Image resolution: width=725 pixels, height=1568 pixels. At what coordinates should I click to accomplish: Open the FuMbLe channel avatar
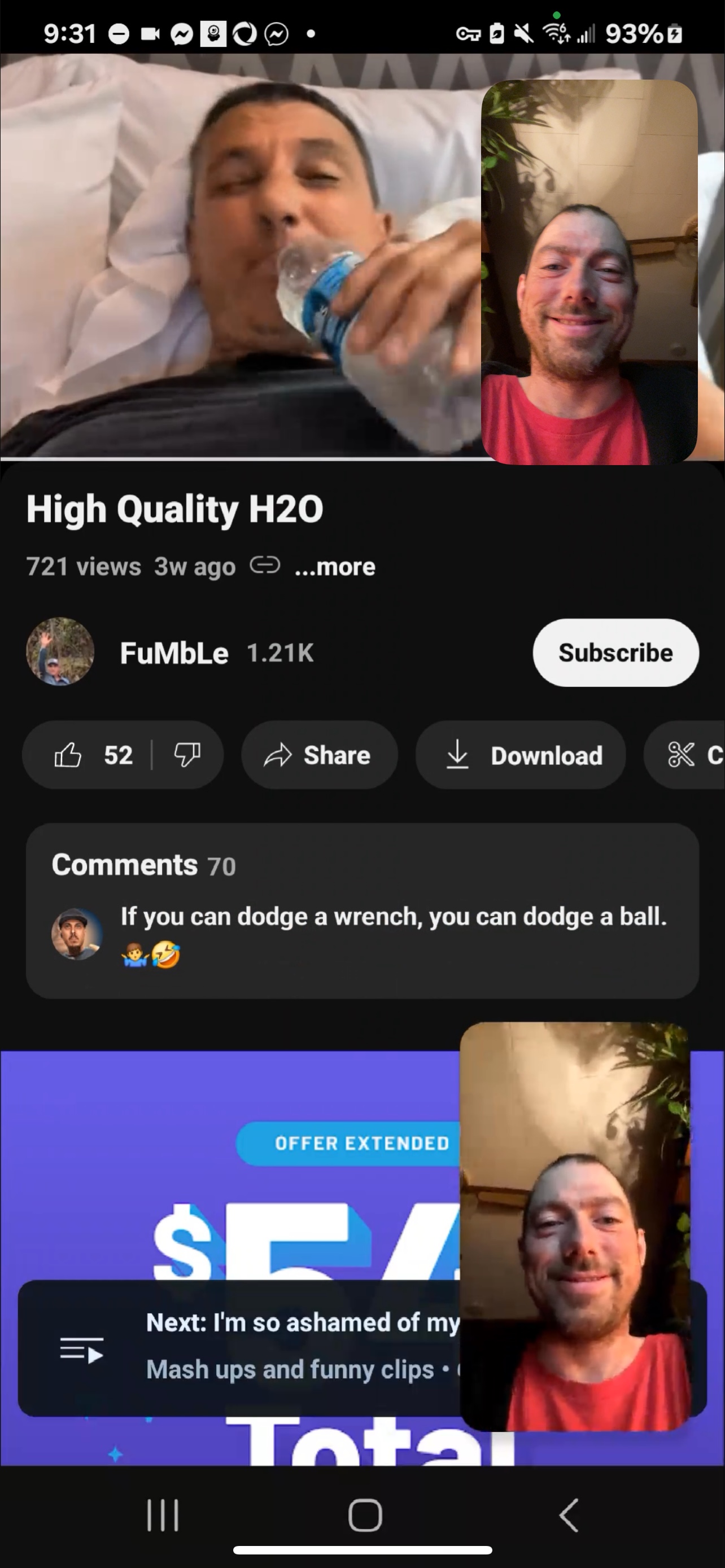60,652
